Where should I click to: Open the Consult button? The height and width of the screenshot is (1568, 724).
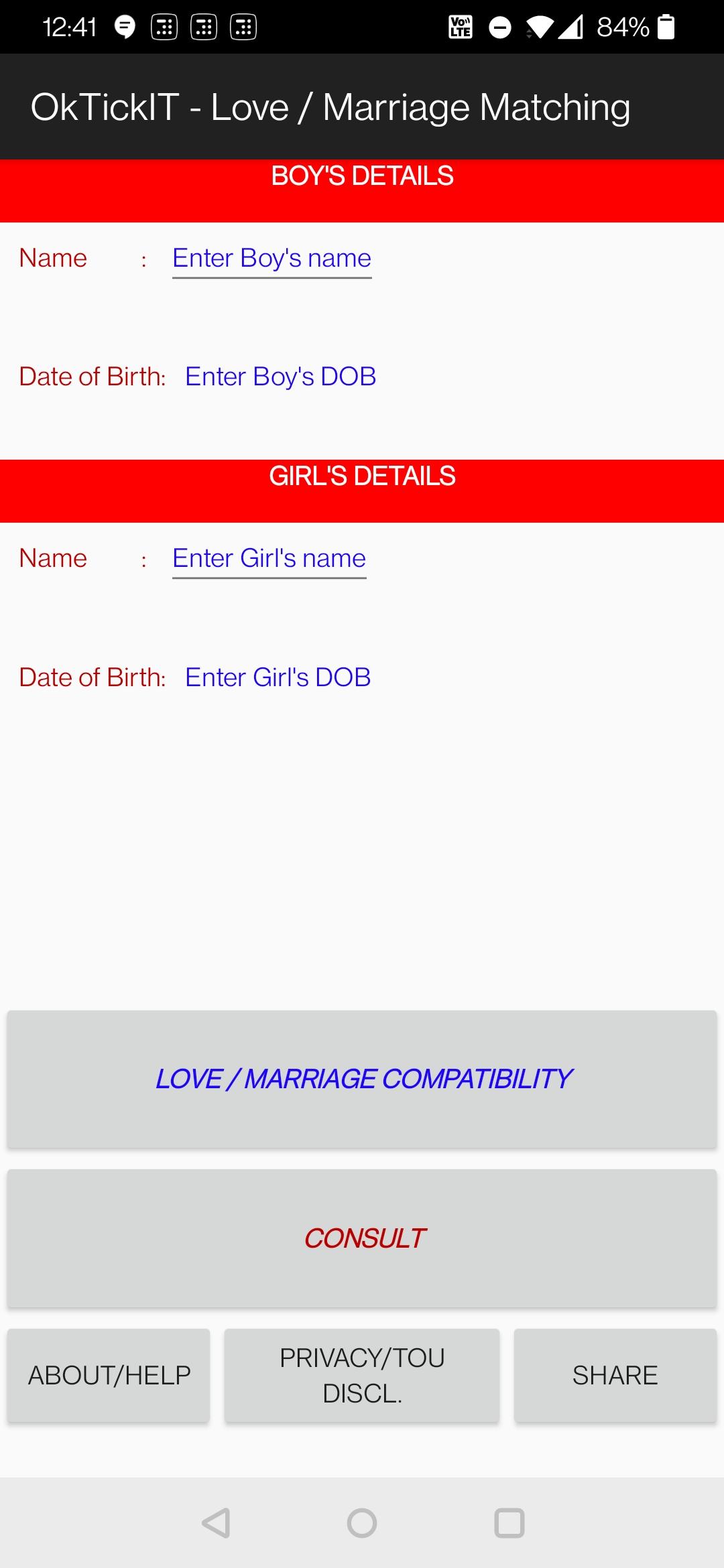(x=362, y=1238)
